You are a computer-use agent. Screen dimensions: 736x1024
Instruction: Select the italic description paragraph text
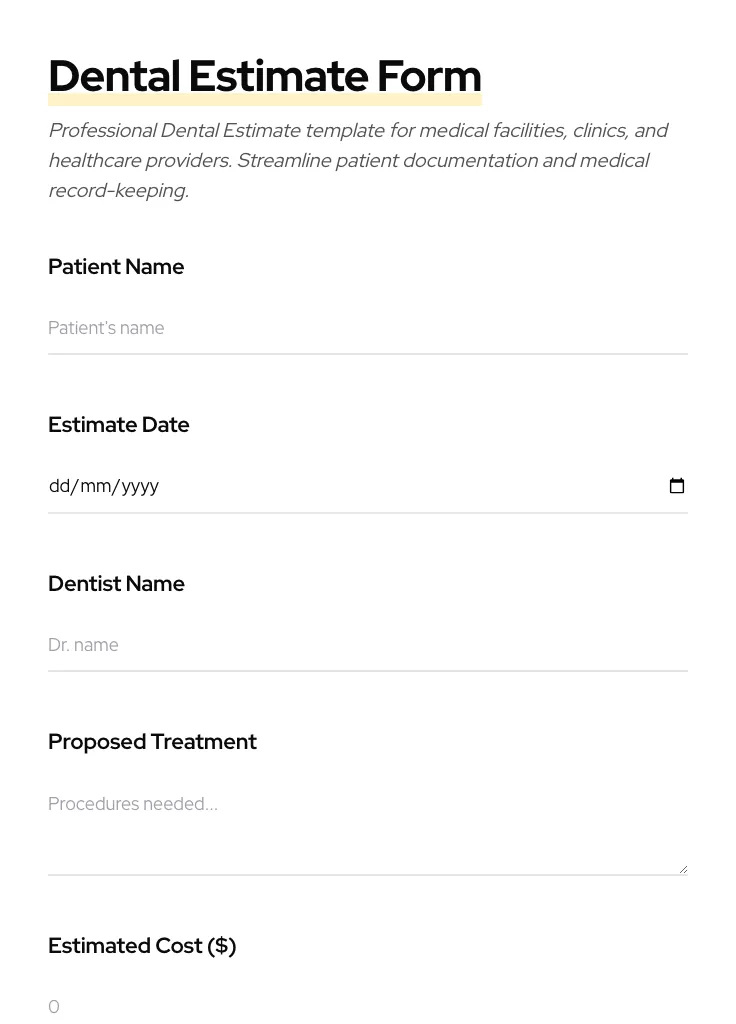click(358, 160)
